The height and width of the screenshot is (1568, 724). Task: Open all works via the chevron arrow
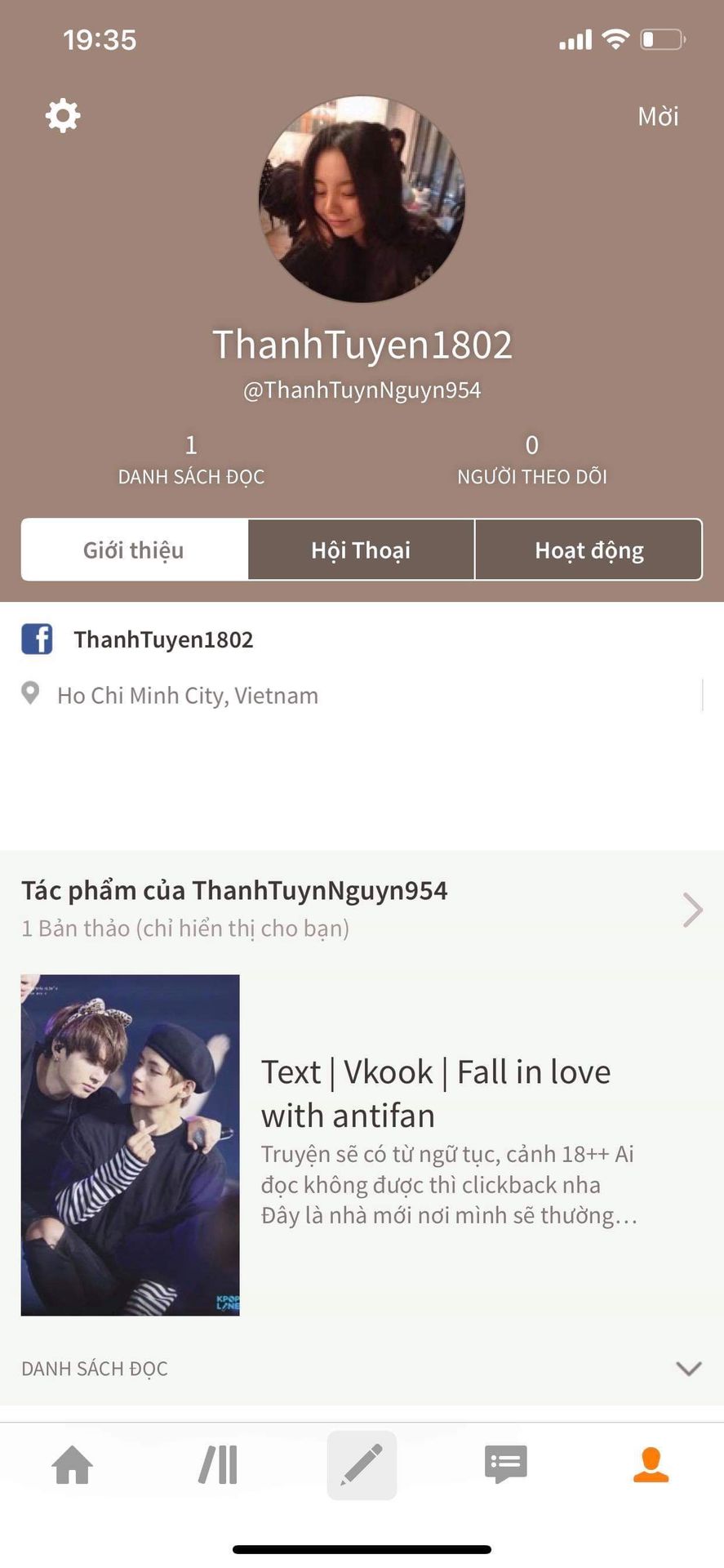pyautogui.click(x=692, y=910)
